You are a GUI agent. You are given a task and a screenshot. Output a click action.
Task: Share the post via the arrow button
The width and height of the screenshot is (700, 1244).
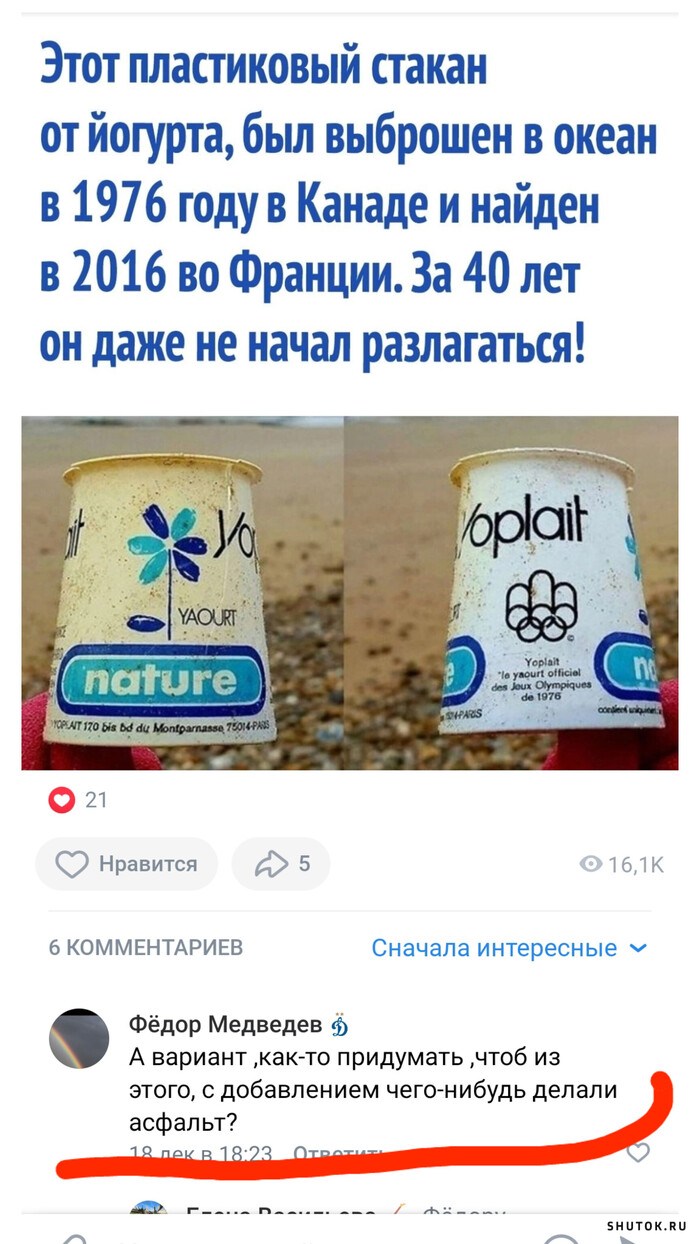[281, 864]
